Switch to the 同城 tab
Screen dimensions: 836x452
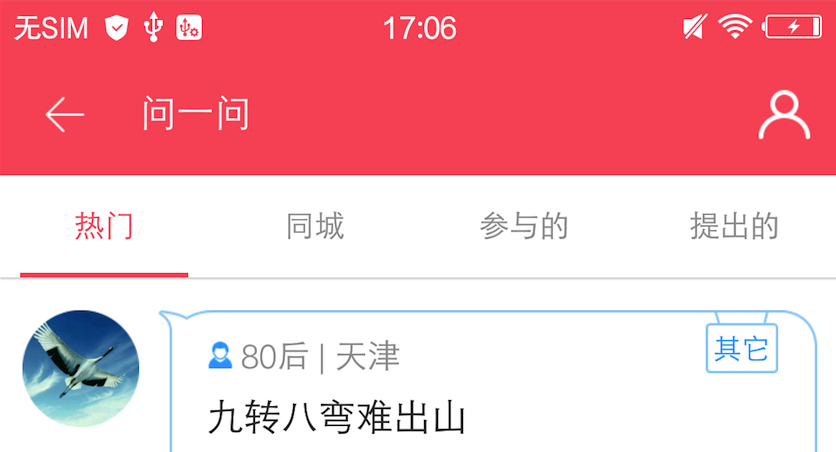coord(315,227)
